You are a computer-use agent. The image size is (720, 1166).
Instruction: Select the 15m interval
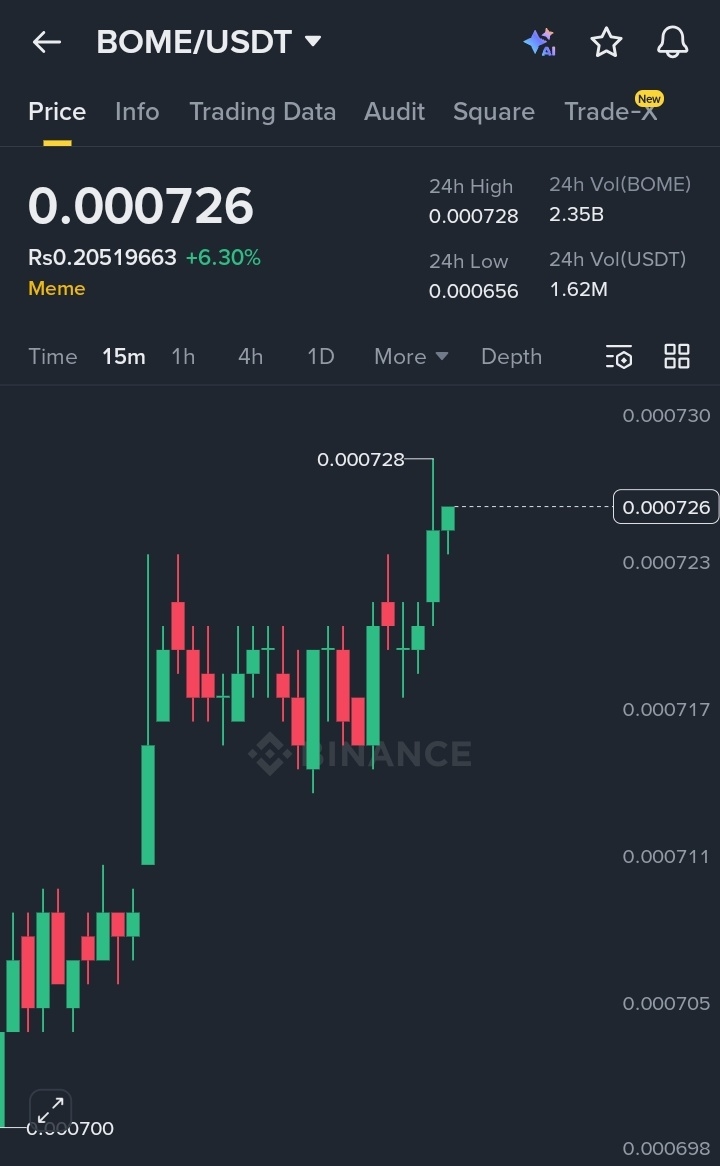click(123, 356)
